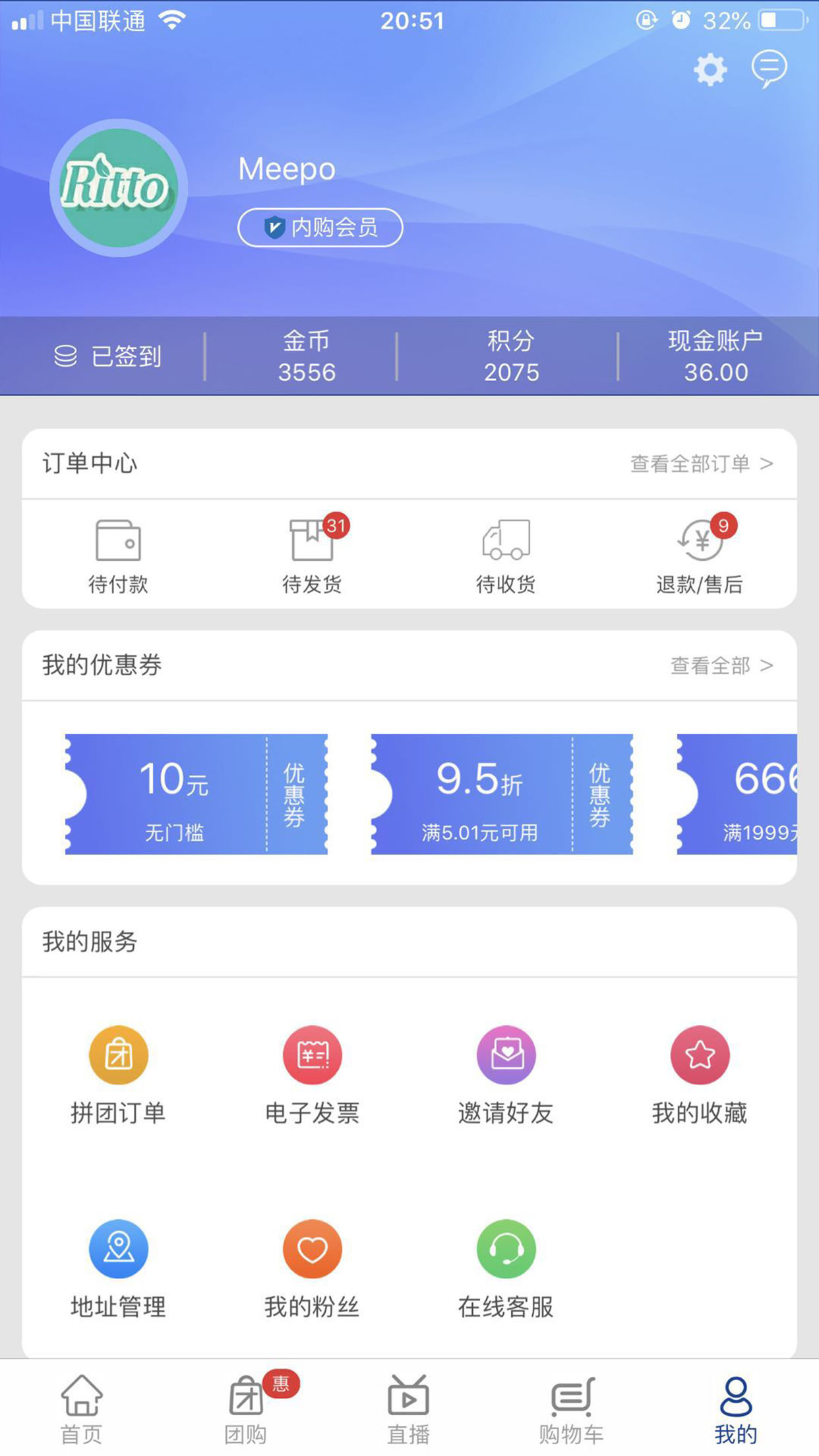Check 待收货 orders awaiting receipt

[x=506, y=556]
